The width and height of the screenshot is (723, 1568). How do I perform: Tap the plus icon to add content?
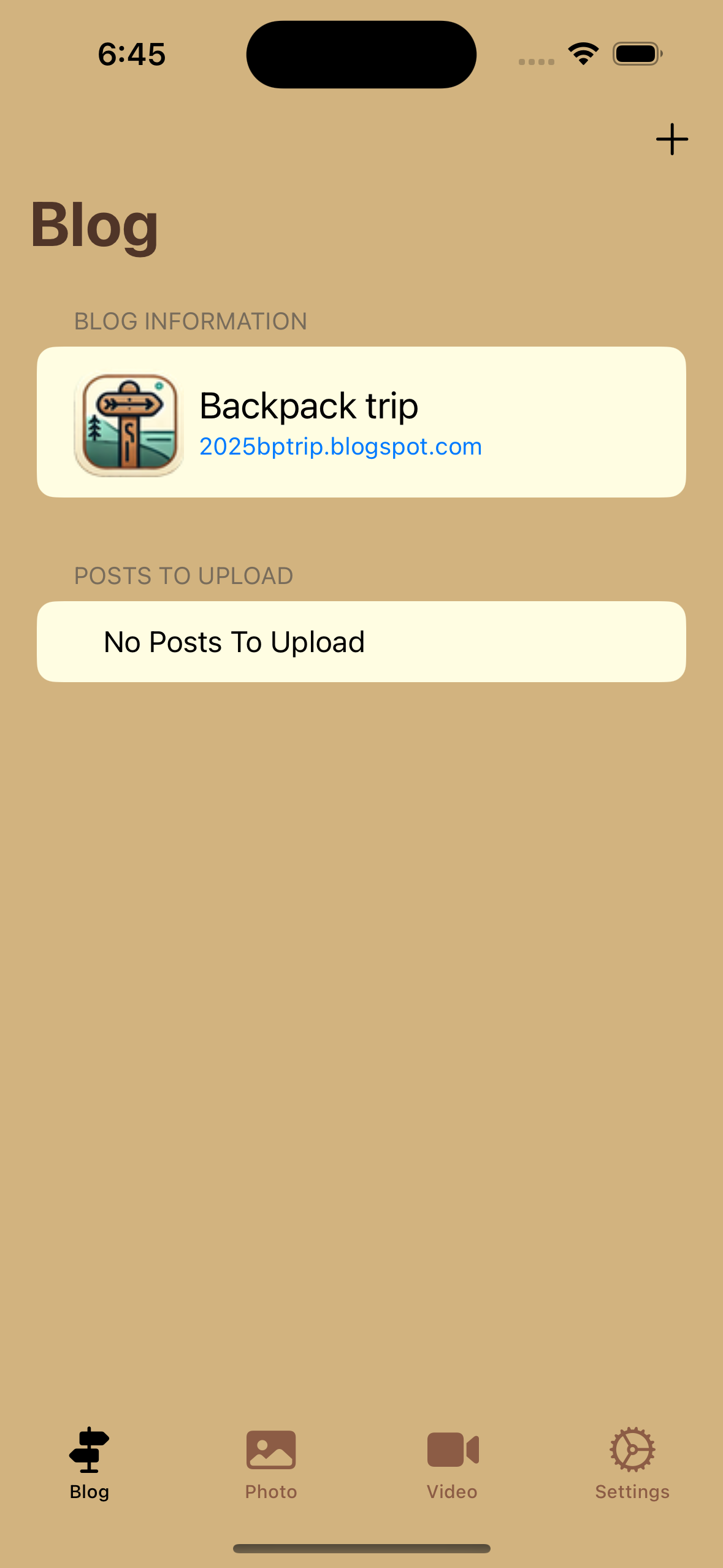(671, 139)
